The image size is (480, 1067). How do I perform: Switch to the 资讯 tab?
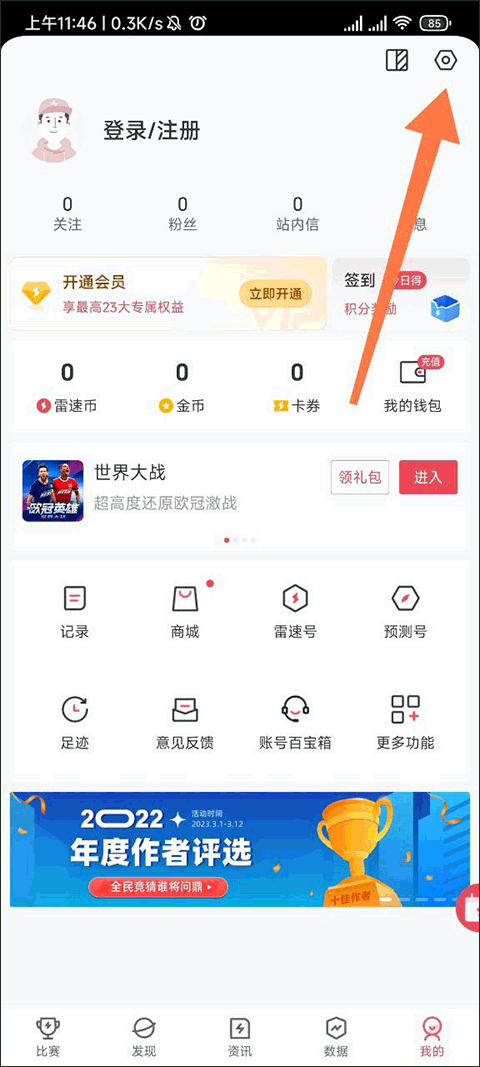coord(240,1036)
